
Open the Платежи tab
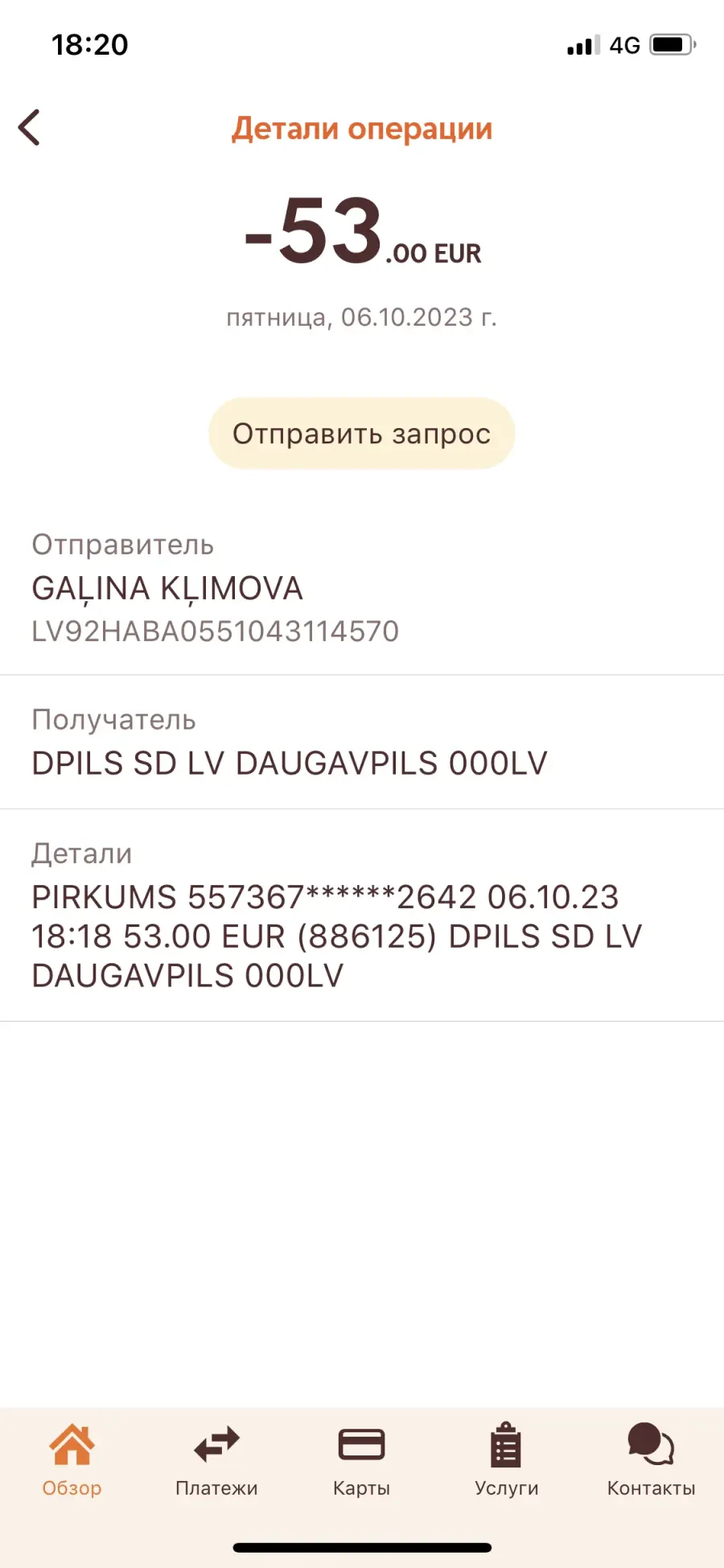click(216, 1460)
